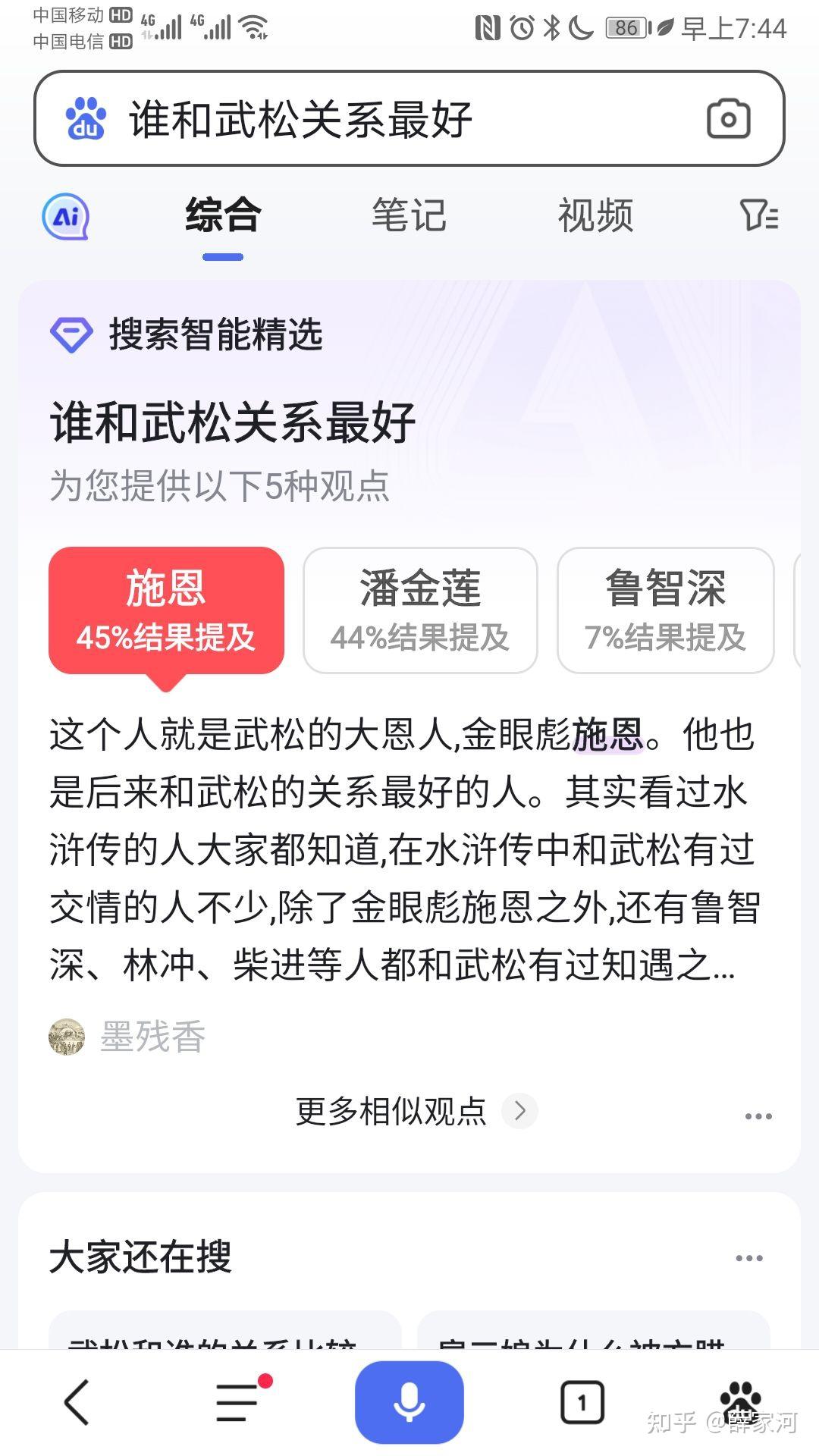The width and height of the screenshot is (819, 1456).
Task: Start voice search with the microphone
Action: pyautogui.click(x=409, y=1401)
